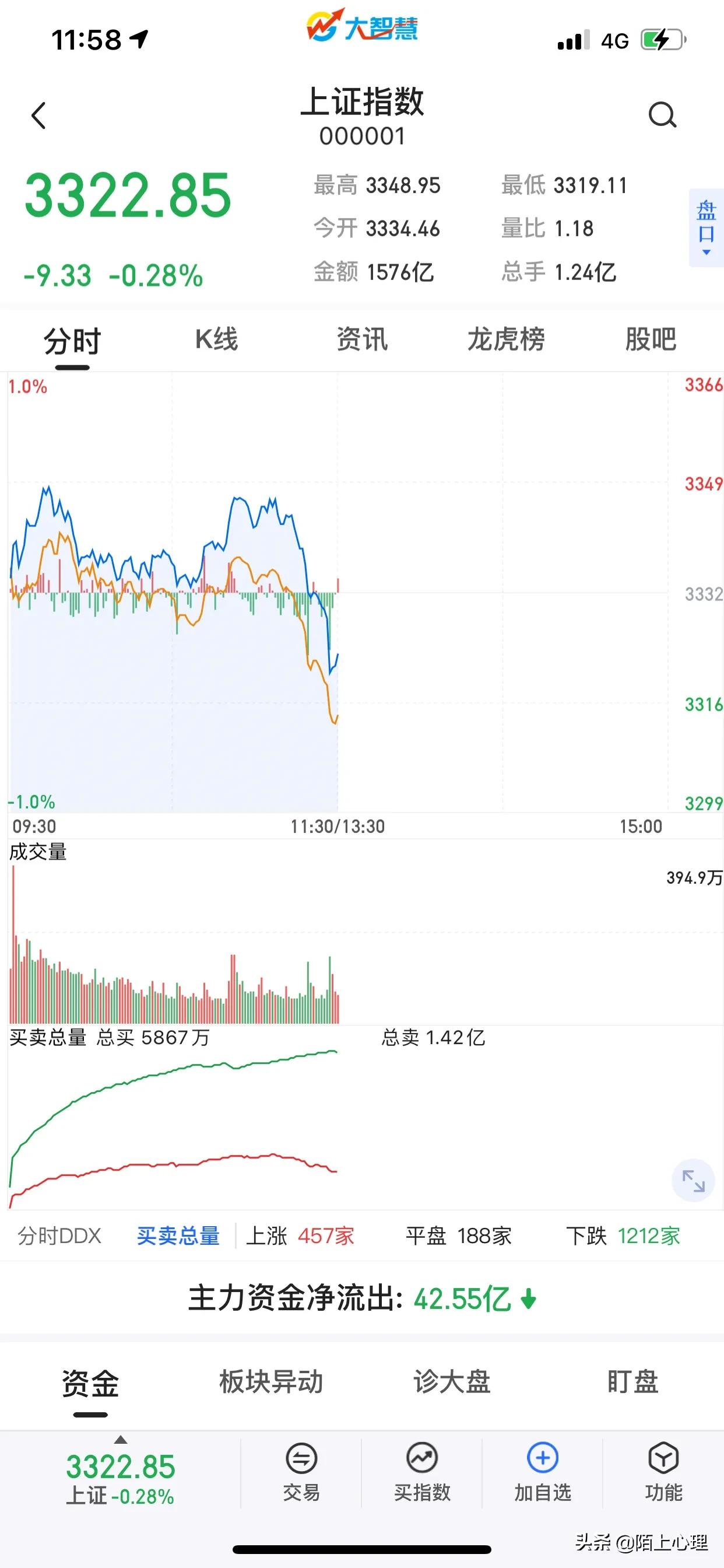The image size is (724, 1568).
Task: Expand the chart to fullscreen
Action: (693, 1180)
